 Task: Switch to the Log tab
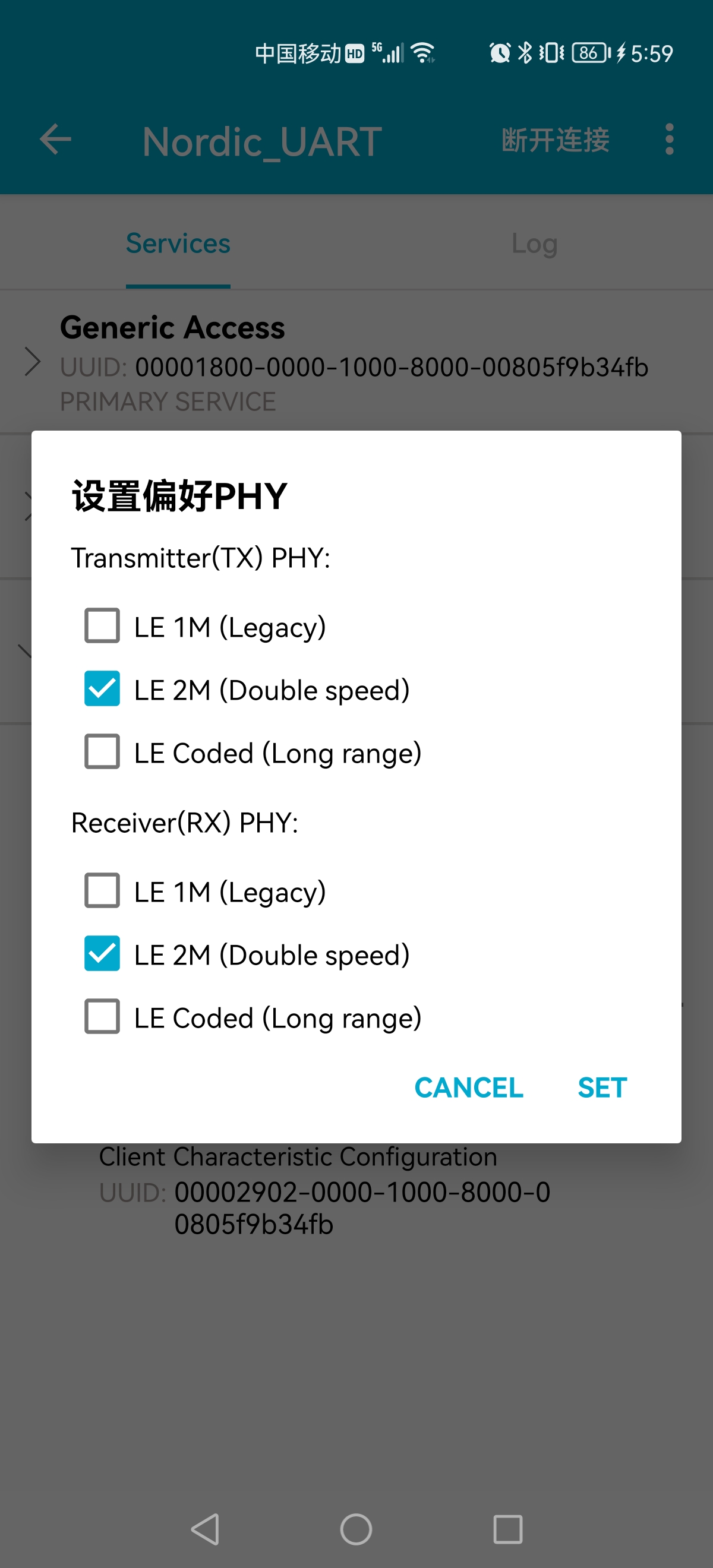(x=535, y=243)
